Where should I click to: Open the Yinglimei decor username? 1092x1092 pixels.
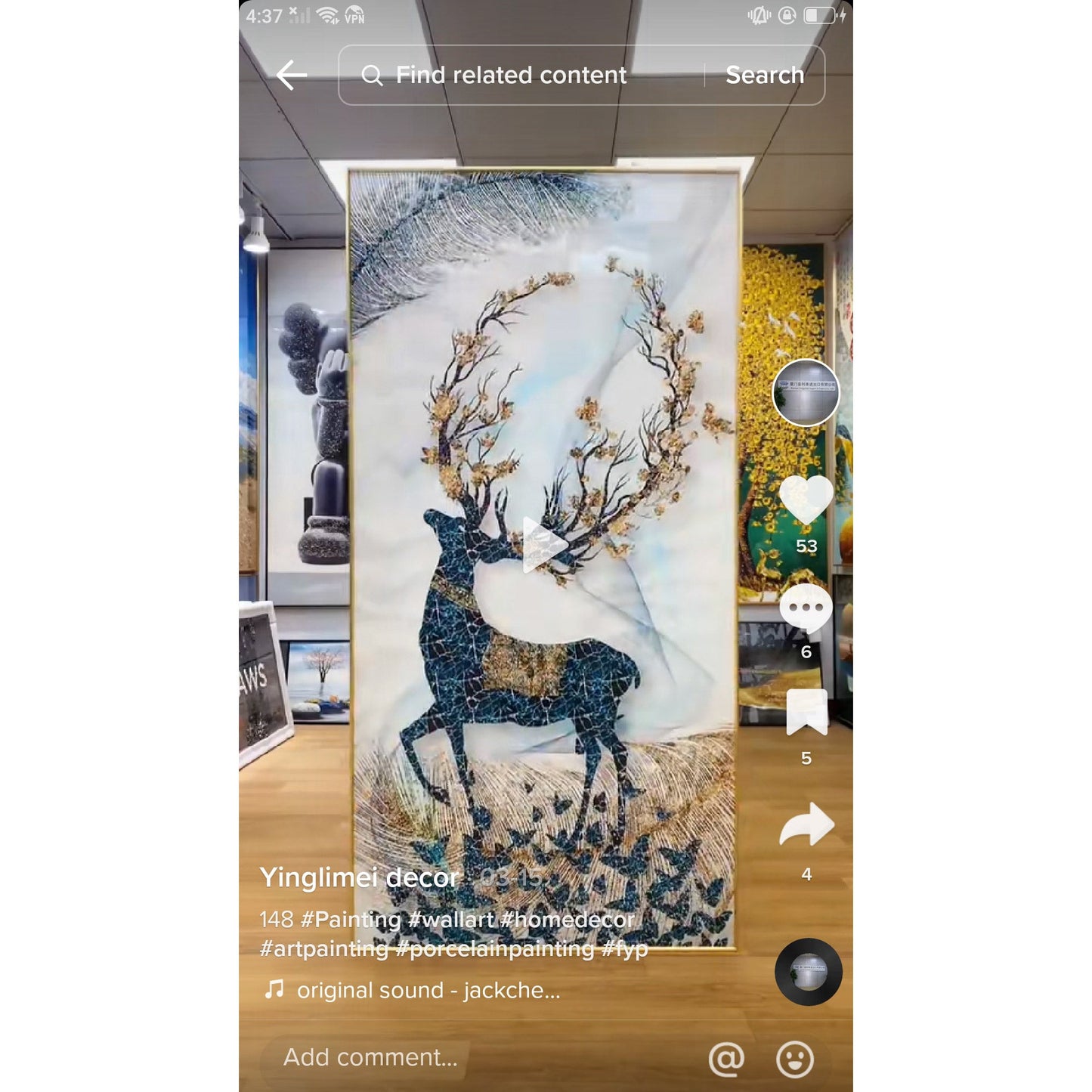point(359,878)
